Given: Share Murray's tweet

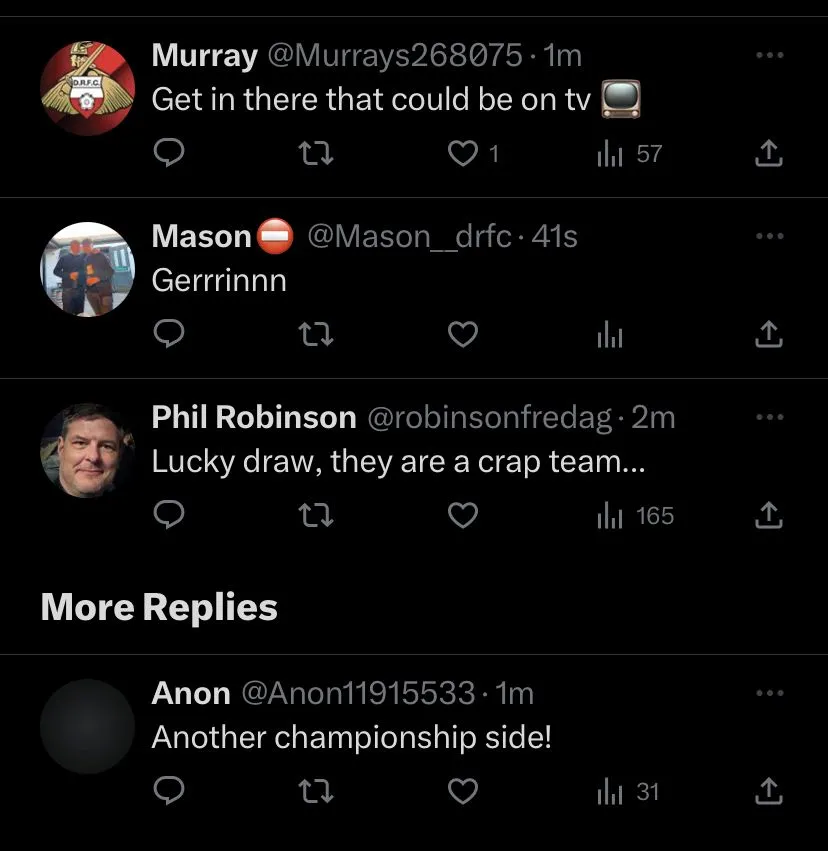Looking at the screenshot, I should (767, 153).
